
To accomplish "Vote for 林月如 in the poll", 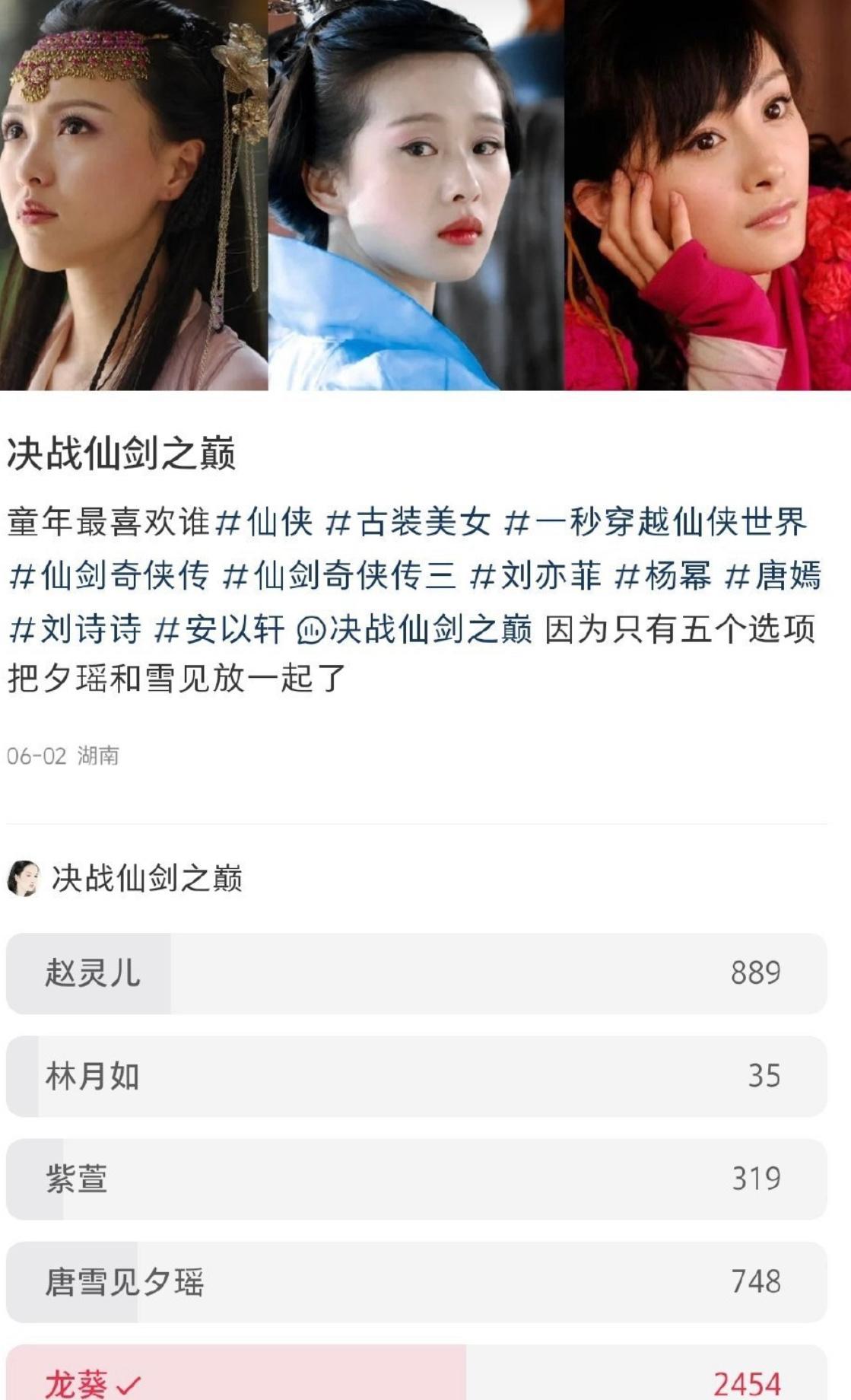I will pos(416,1076).
